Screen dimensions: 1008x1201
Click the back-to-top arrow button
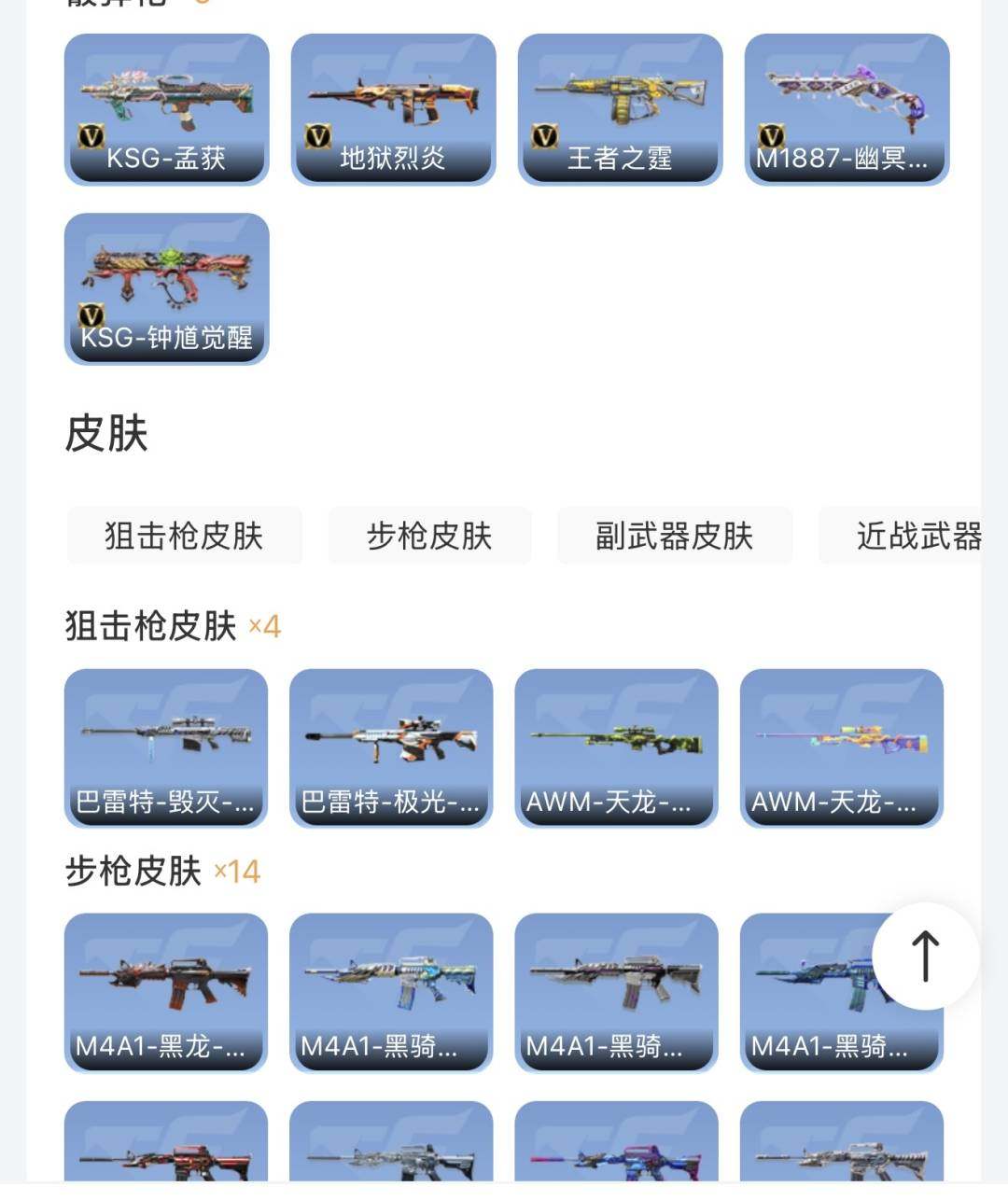tap(923, 957)
